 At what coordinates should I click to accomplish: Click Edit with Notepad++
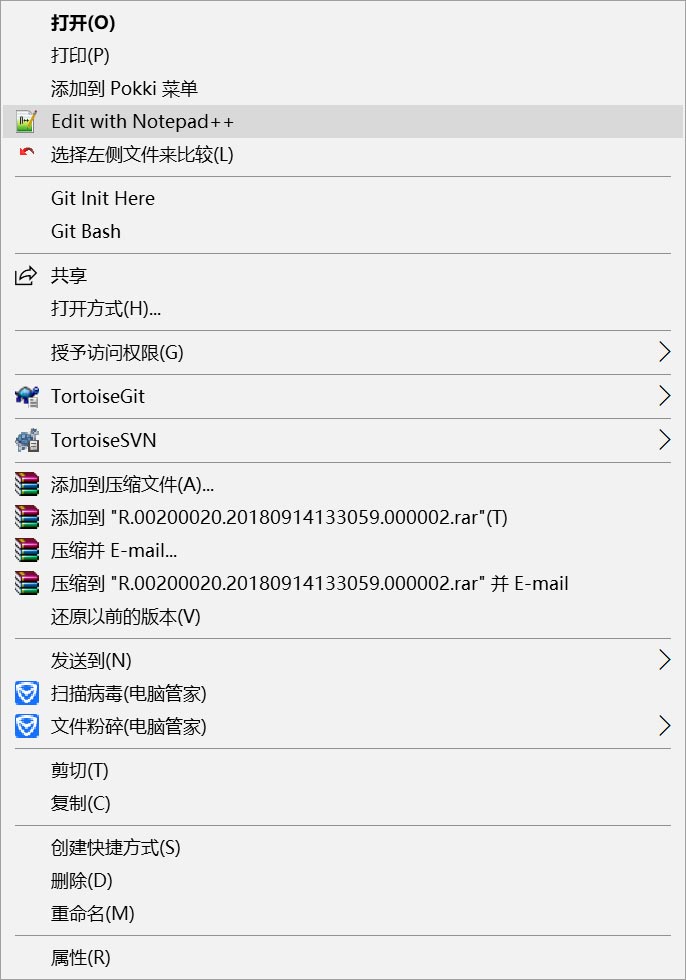click(142, 122)
